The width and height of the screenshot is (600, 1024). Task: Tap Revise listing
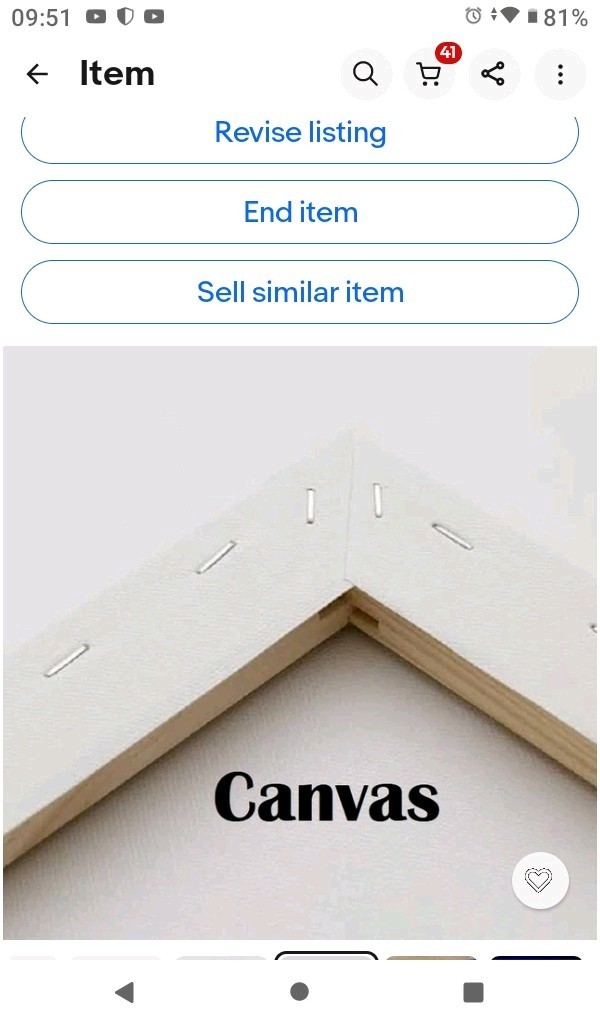pos(300,132)
